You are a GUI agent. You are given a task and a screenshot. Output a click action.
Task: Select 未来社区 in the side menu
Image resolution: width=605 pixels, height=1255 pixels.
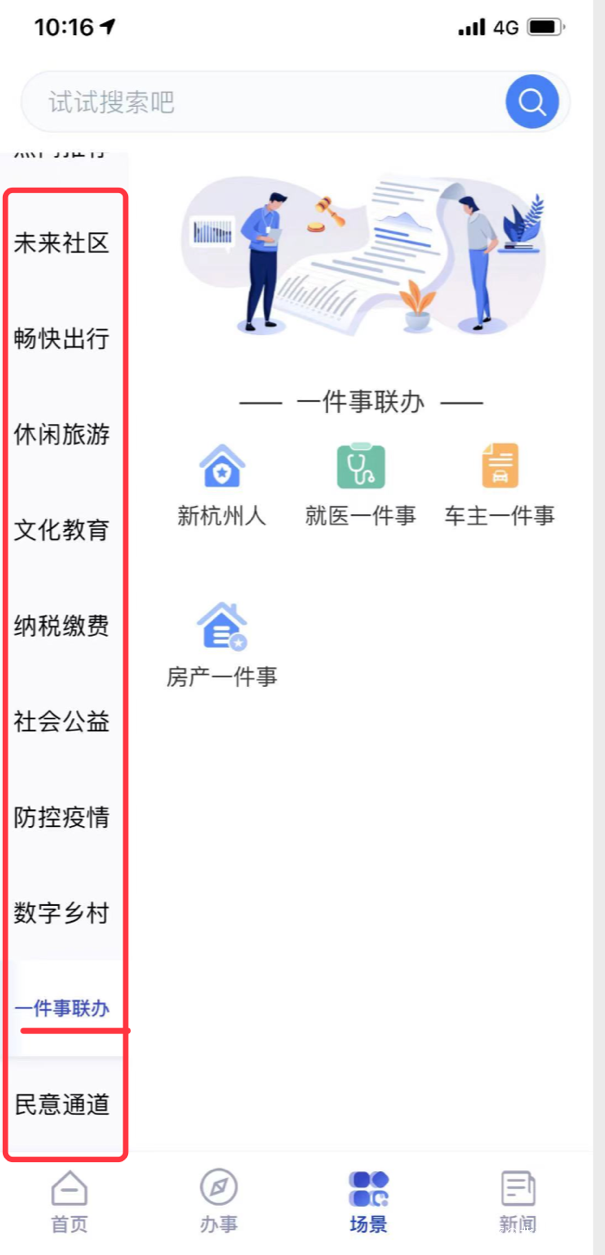[x=62, y=243]
